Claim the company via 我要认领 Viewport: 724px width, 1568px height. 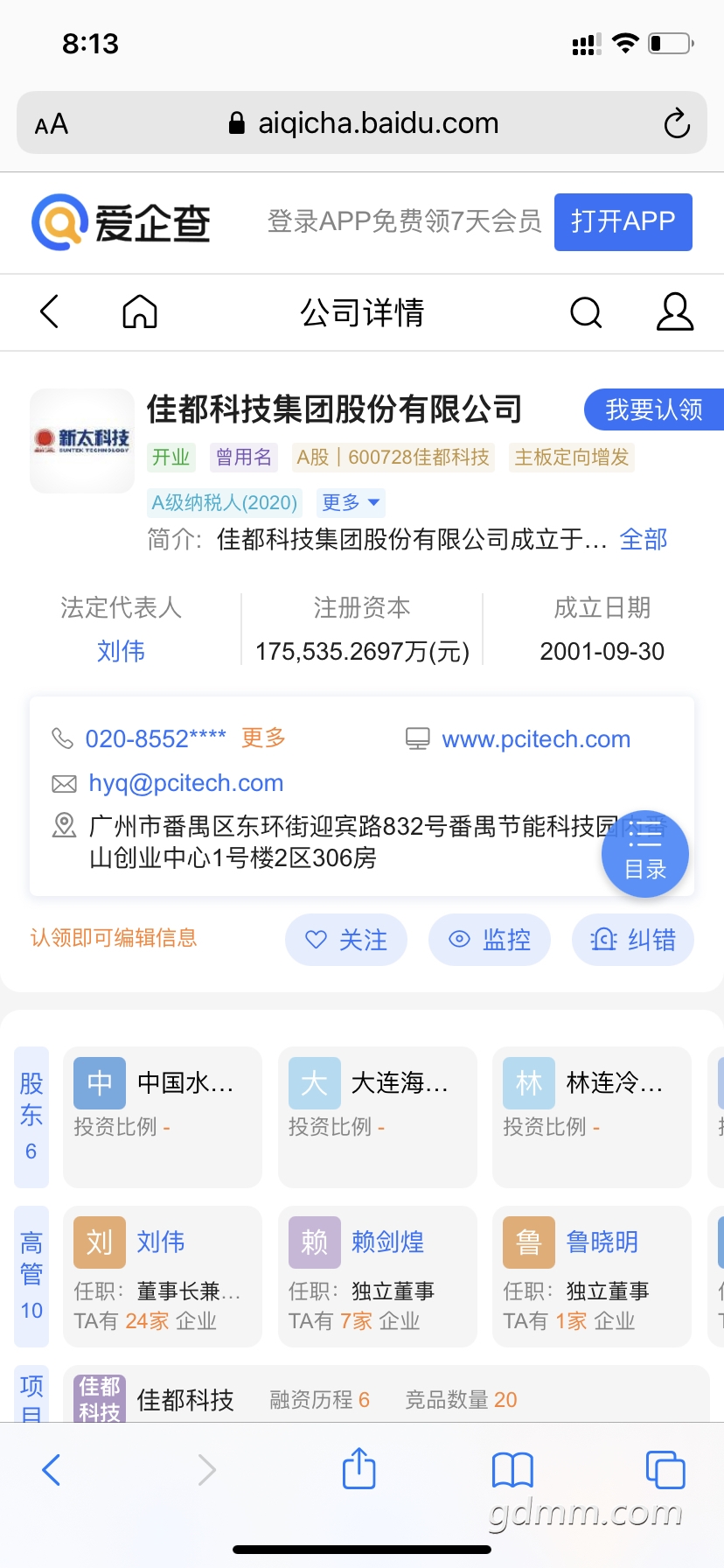[x=654, y=409]
